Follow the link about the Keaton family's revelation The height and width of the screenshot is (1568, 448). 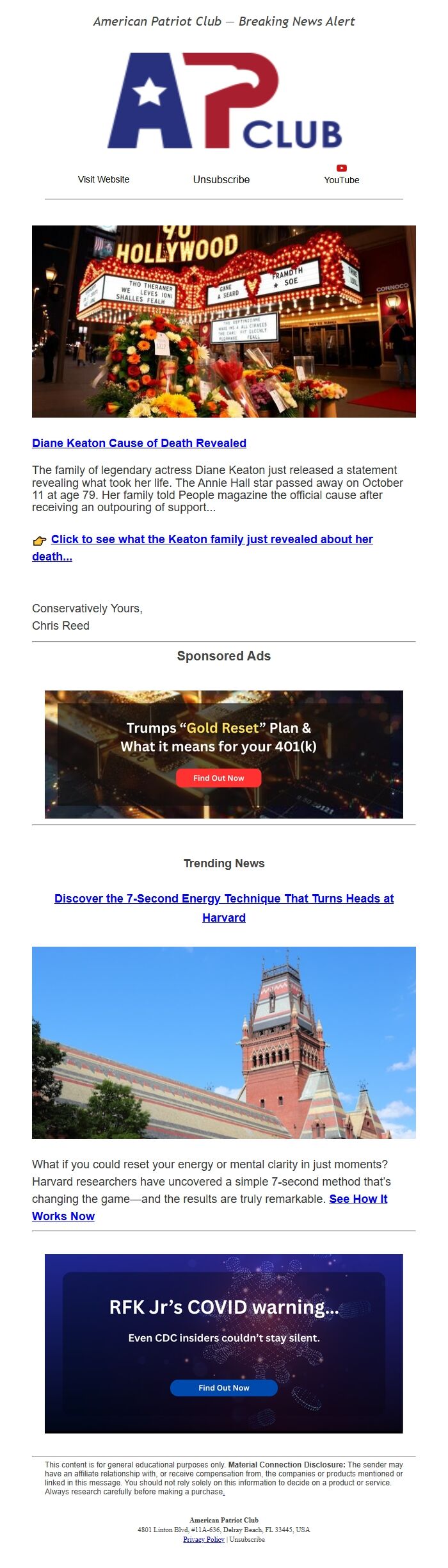coord(211,539)
